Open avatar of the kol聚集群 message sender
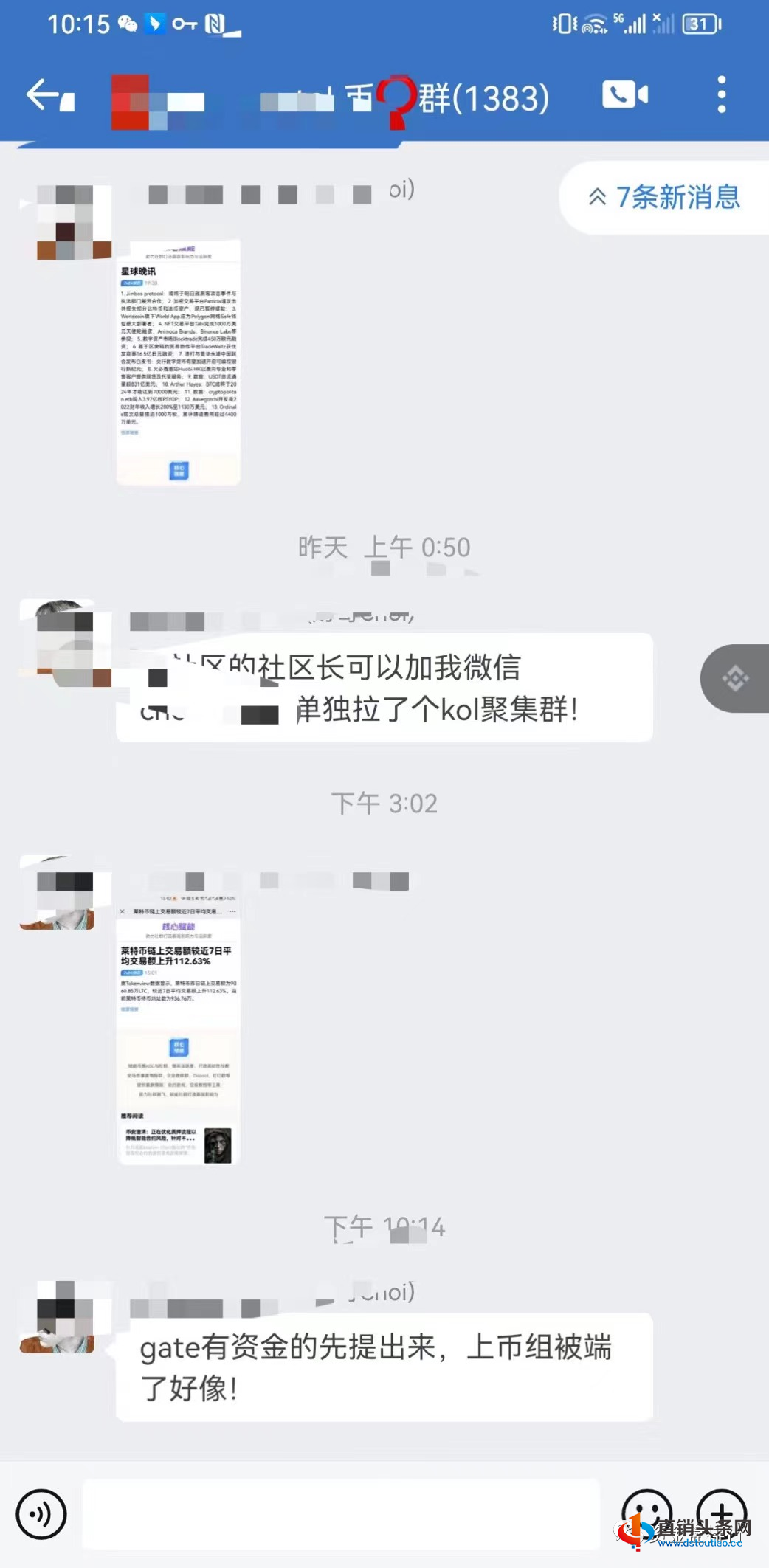This screenshot has height=1568, width=769. point(65,643)
